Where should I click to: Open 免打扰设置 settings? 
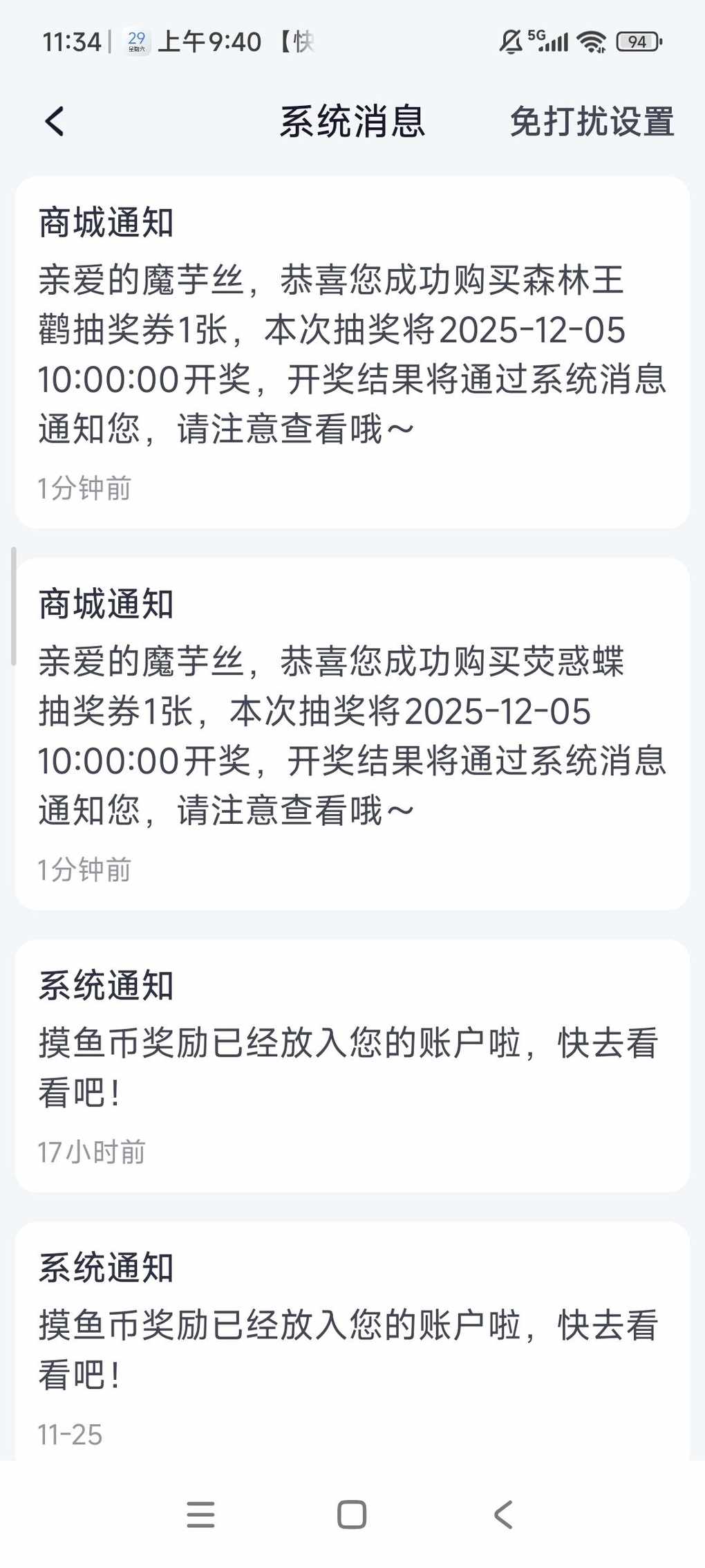point(592,122)
